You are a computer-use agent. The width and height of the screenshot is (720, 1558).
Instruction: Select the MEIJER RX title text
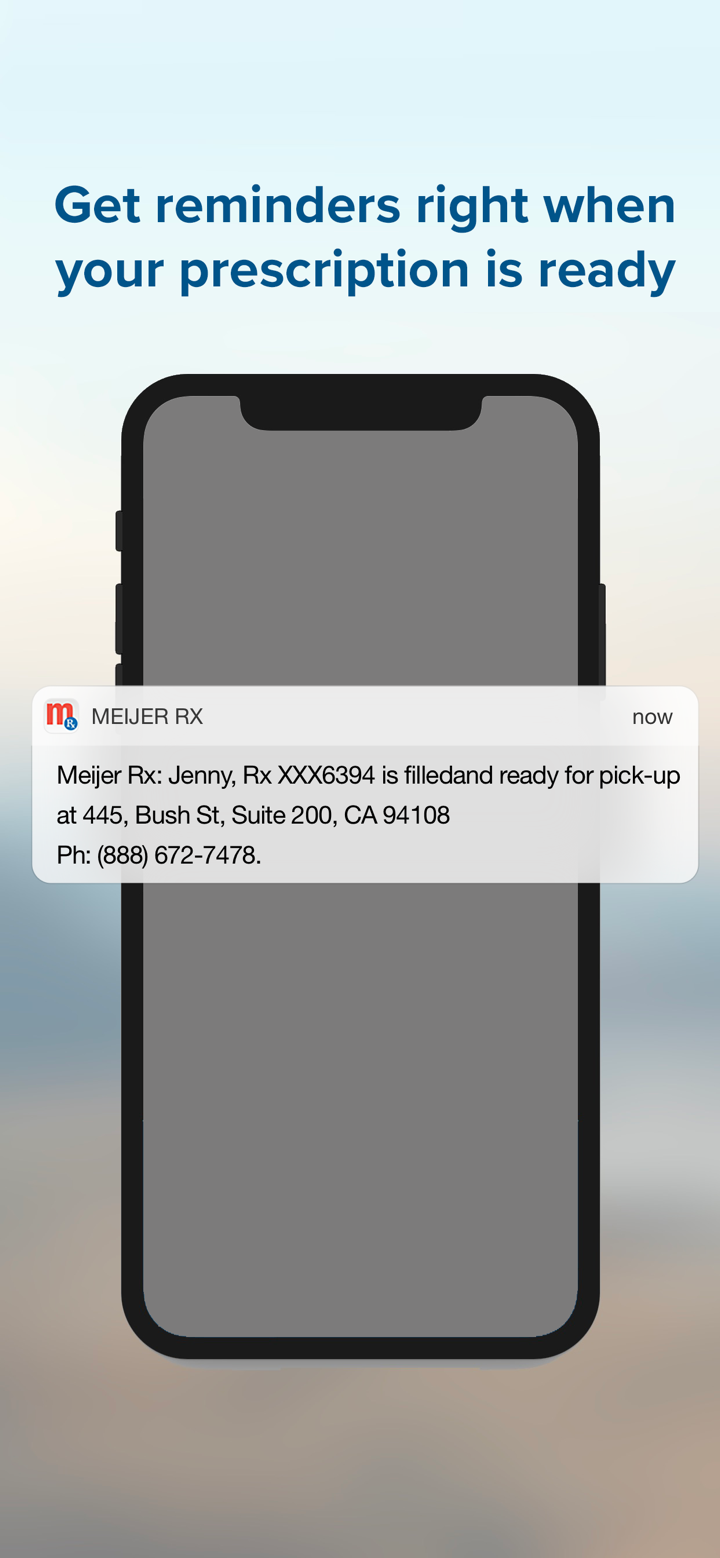click(147, 716)
